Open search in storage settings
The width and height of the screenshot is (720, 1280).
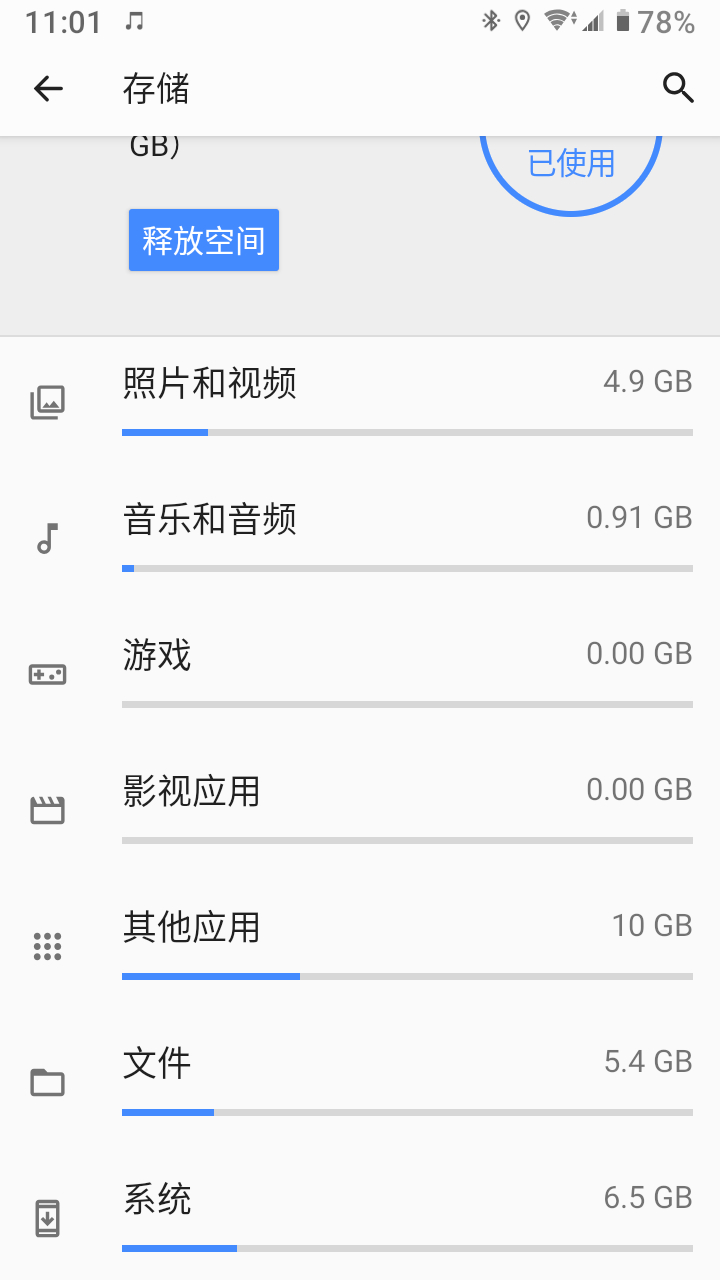click(678, 89)
